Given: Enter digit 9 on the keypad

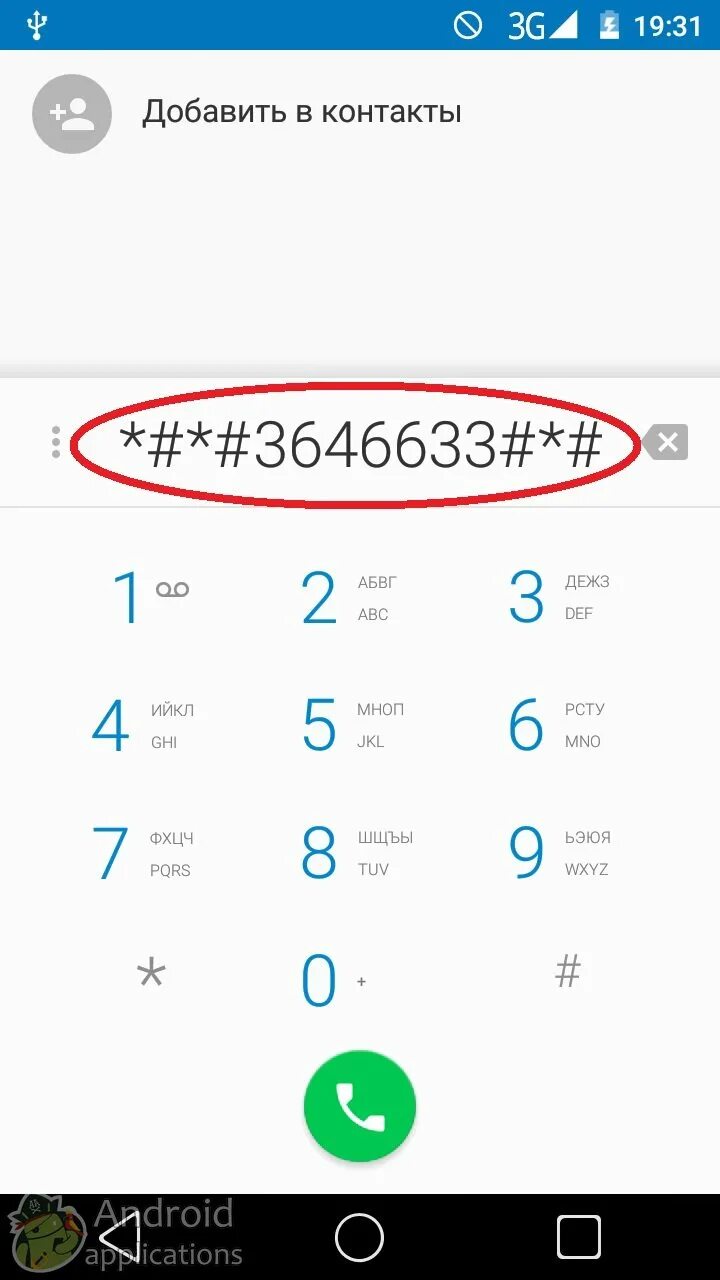Looking at the screenshot, I should (559, 853).
